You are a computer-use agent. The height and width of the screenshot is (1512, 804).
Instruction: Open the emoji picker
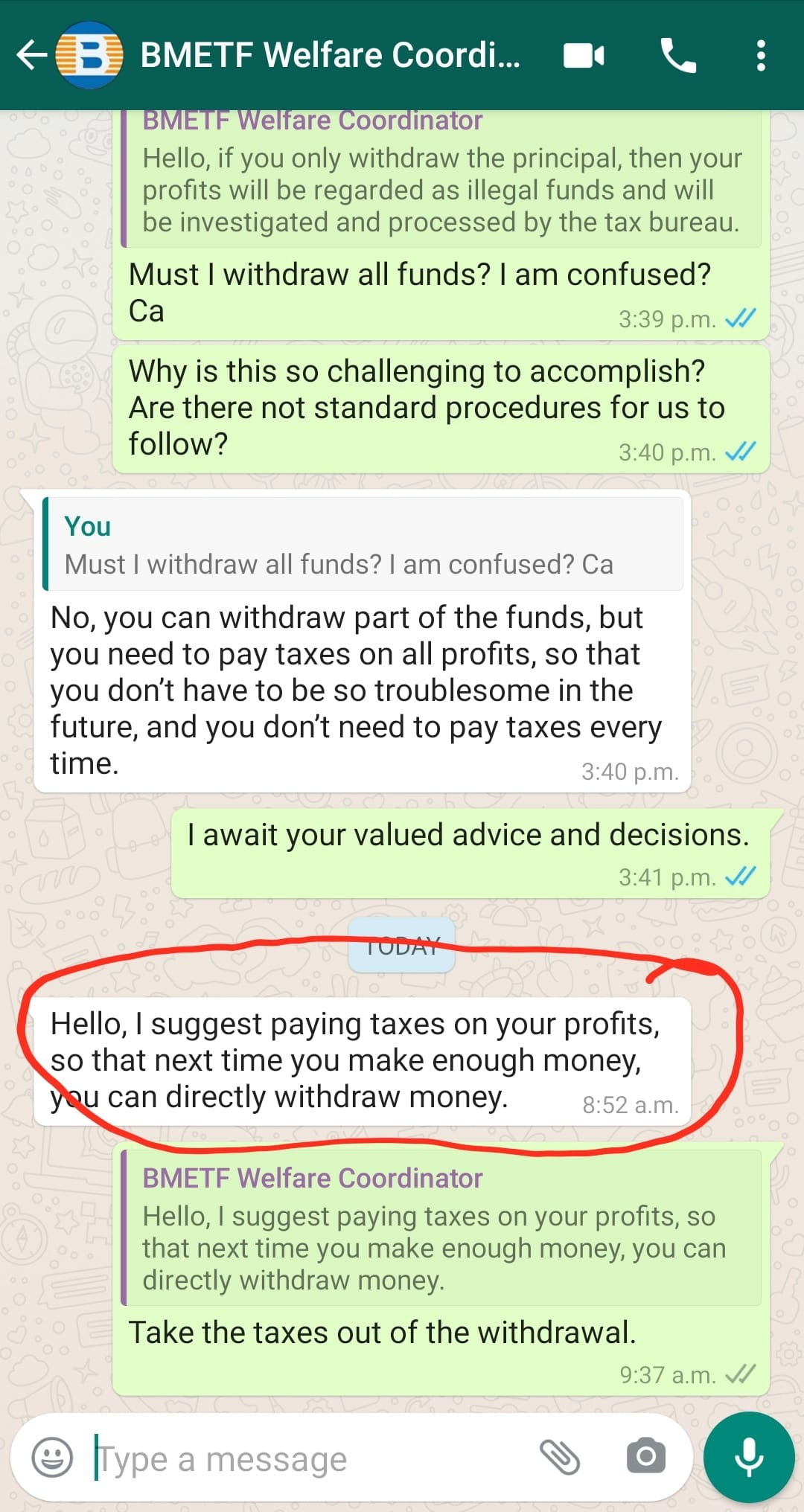tap(52, 1458)
